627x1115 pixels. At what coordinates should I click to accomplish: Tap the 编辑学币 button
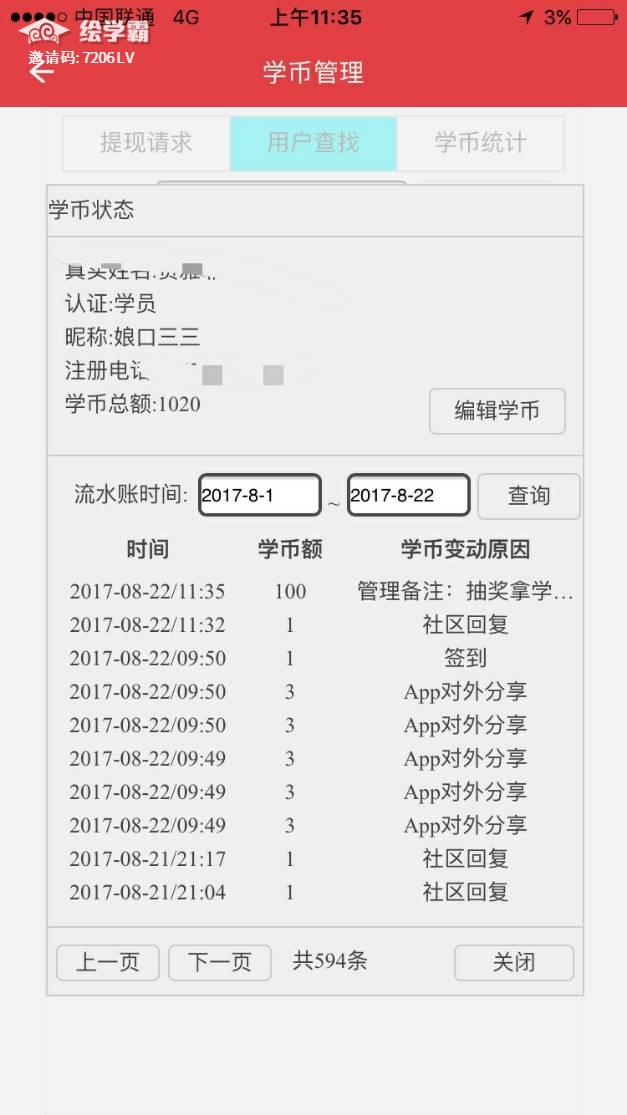[x=497, y=411]
